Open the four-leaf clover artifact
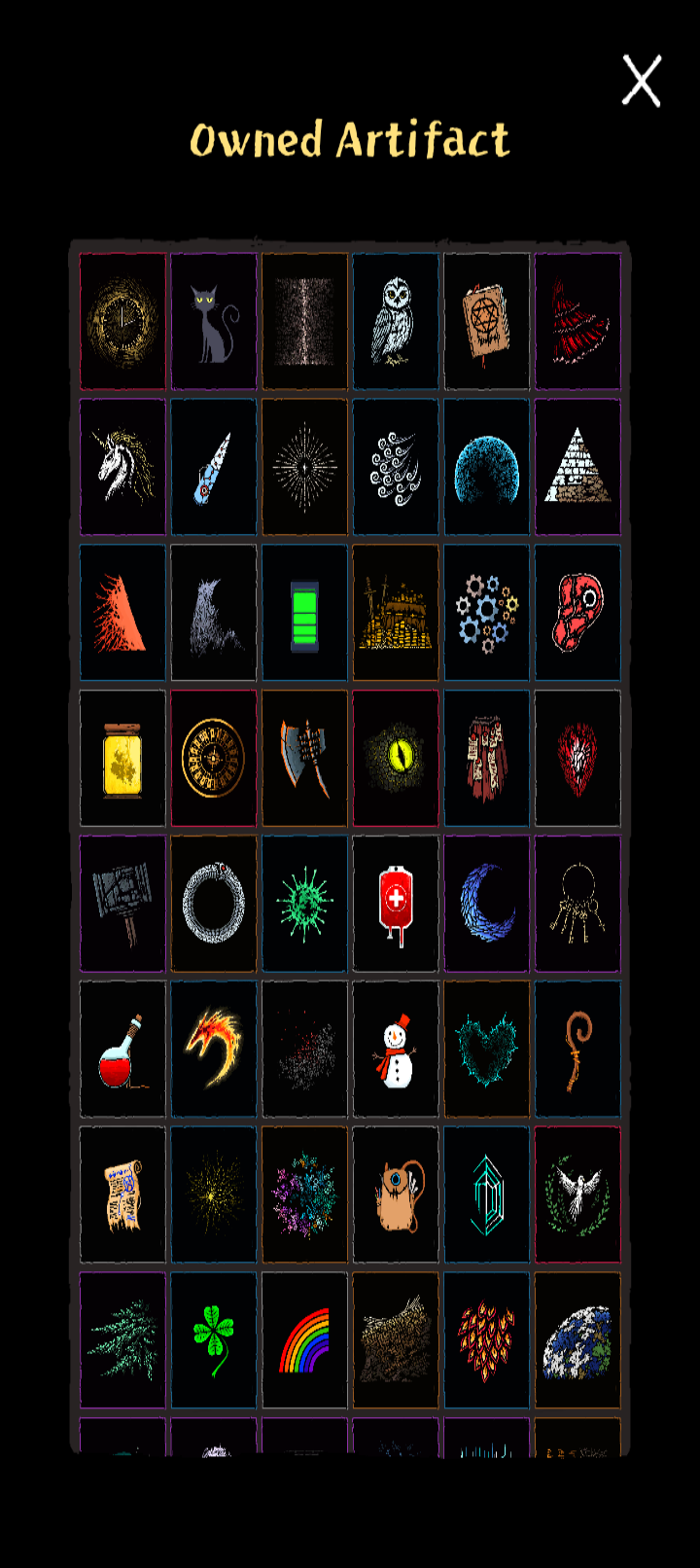The width and height of the screenshot is (700, 1568). (214, 1340)
